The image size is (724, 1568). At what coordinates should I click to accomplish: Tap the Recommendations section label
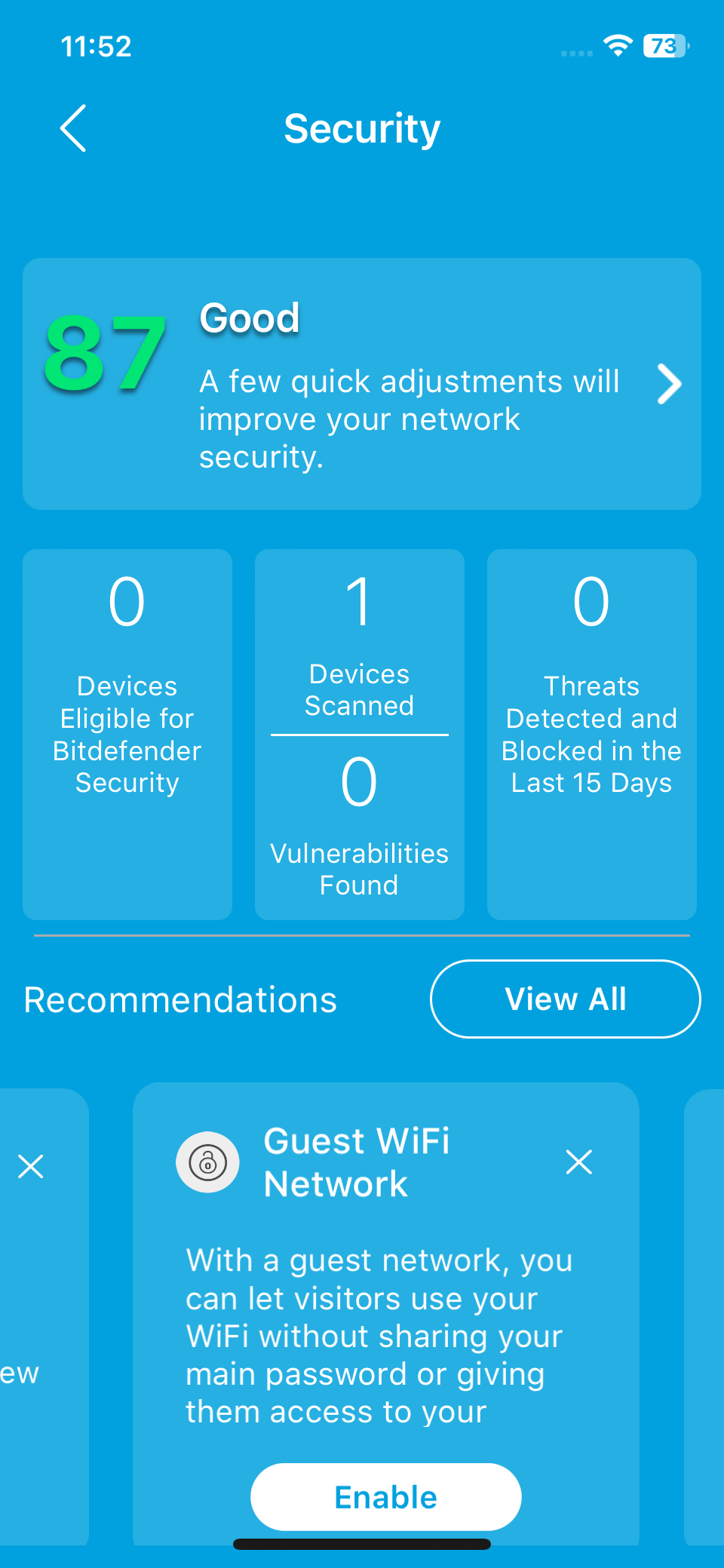(180, 999)
